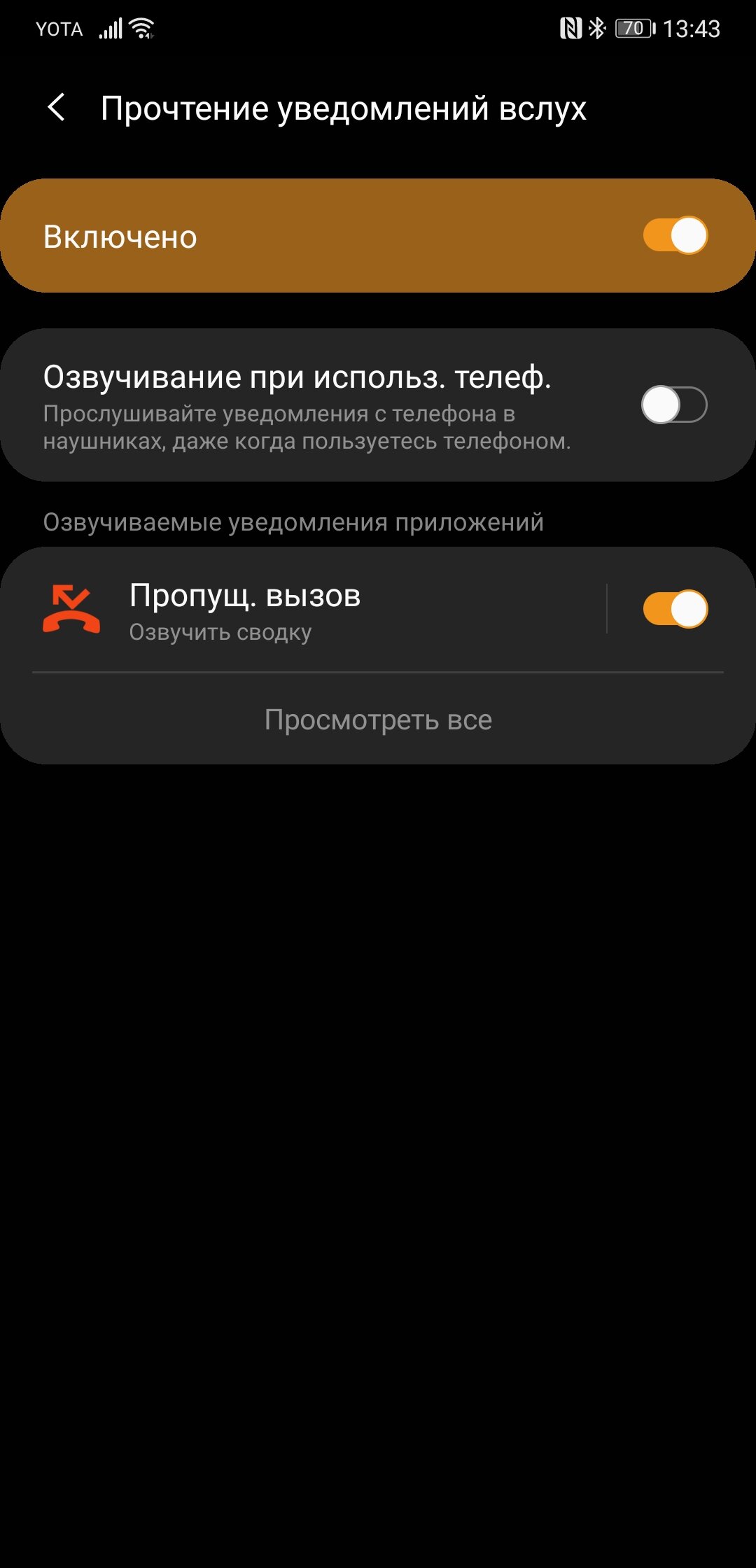
Task: Open Пропущ. вызов notification settings
Action: pyautogui.click(x=301, y=610)
